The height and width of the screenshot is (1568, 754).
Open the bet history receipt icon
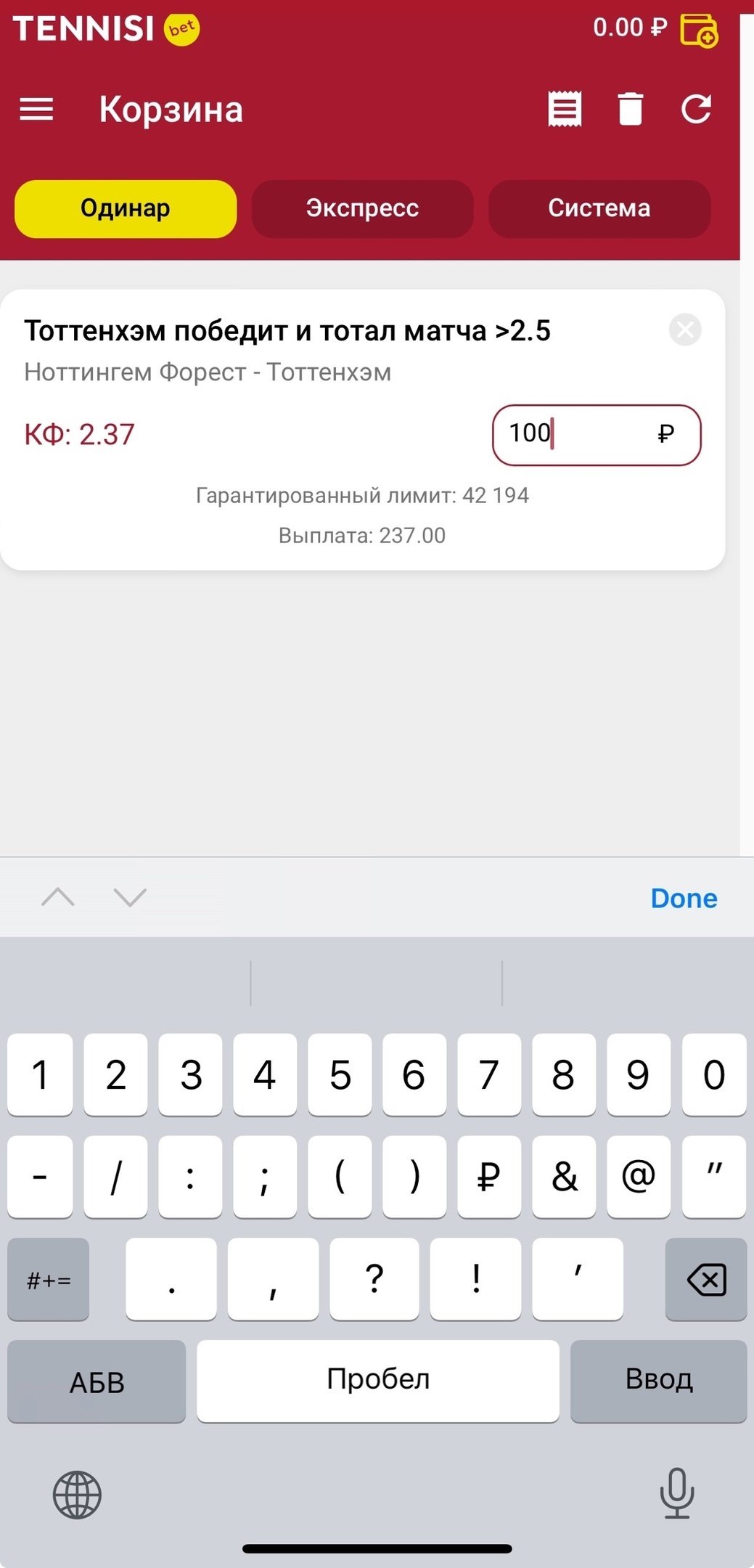pos(565,110)
